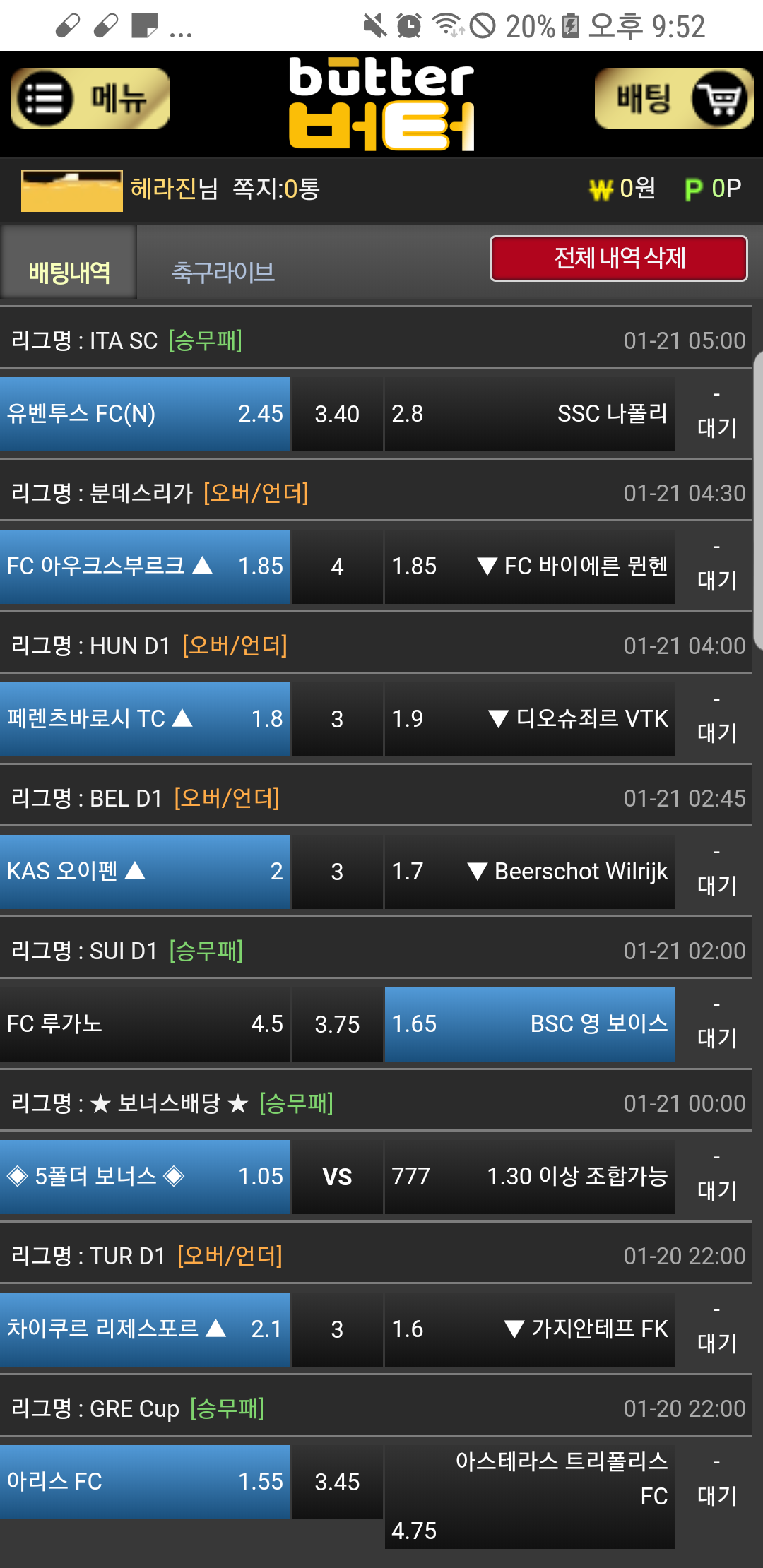The image size is (763, 1568).
Task: Choose SSC 나폴리 2.8 odds
Action: [529, 414]
